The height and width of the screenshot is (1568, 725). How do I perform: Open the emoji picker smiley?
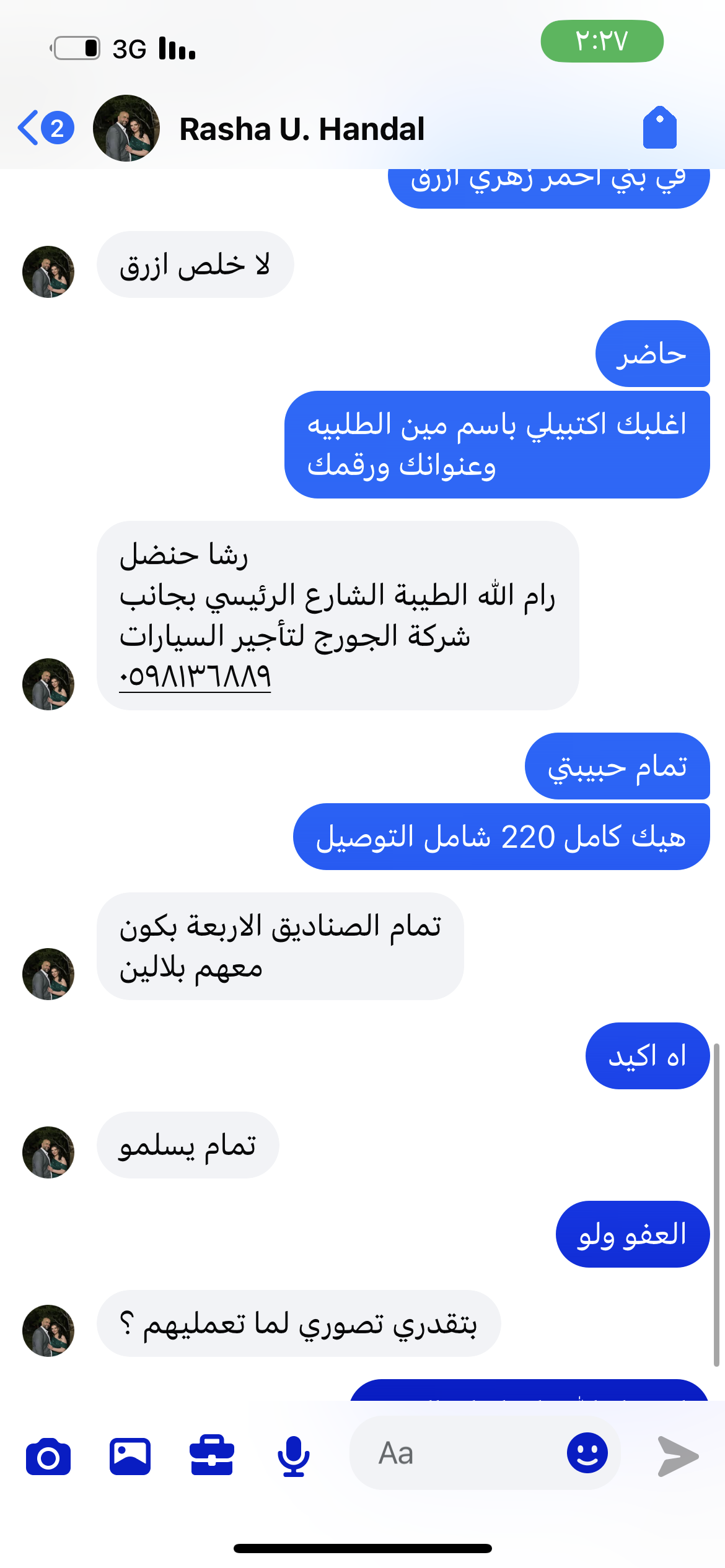click(x=587, y=1453)
